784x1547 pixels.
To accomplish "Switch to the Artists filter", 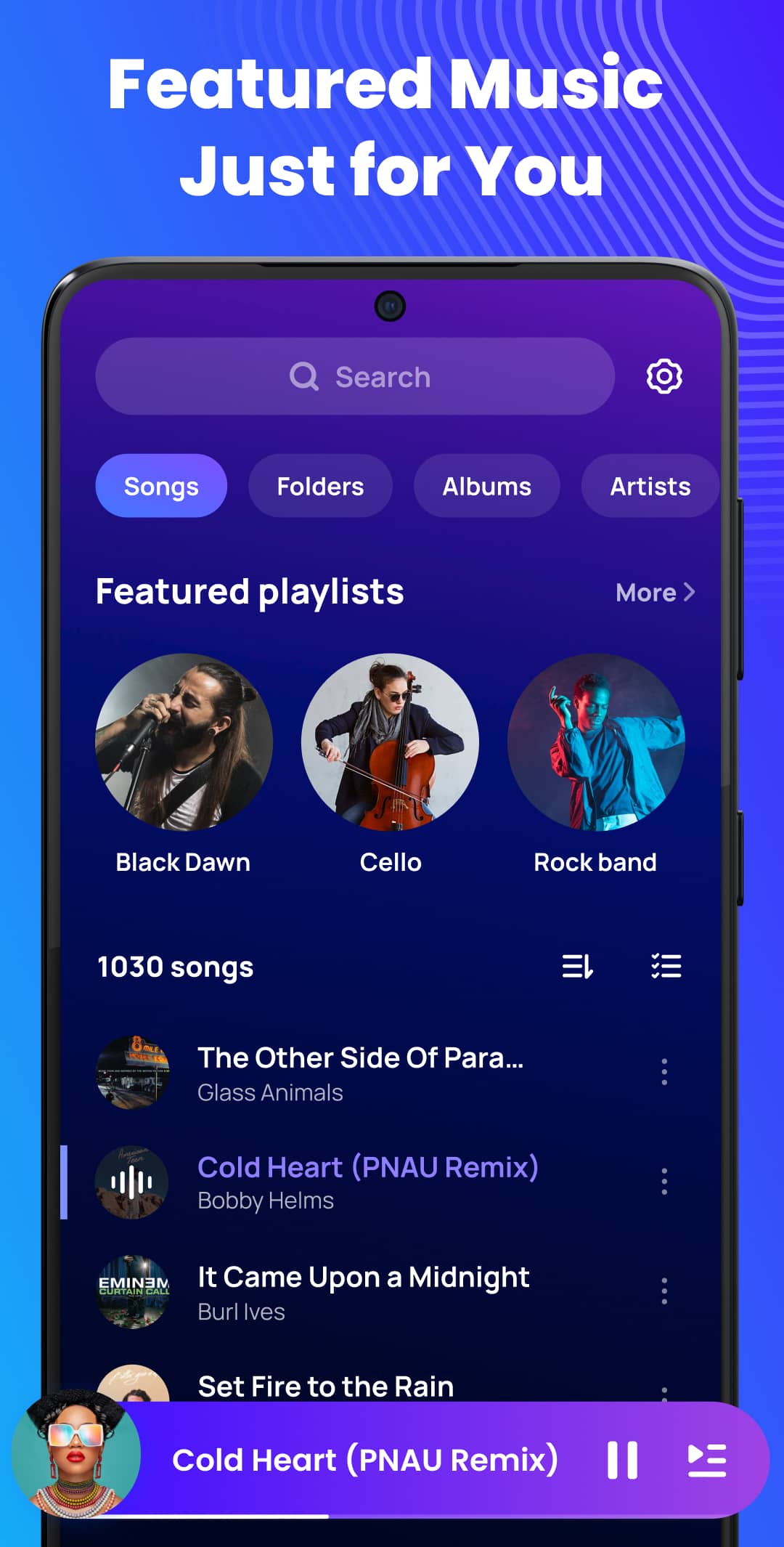I will pyautogui.click(x=648, y=486).
